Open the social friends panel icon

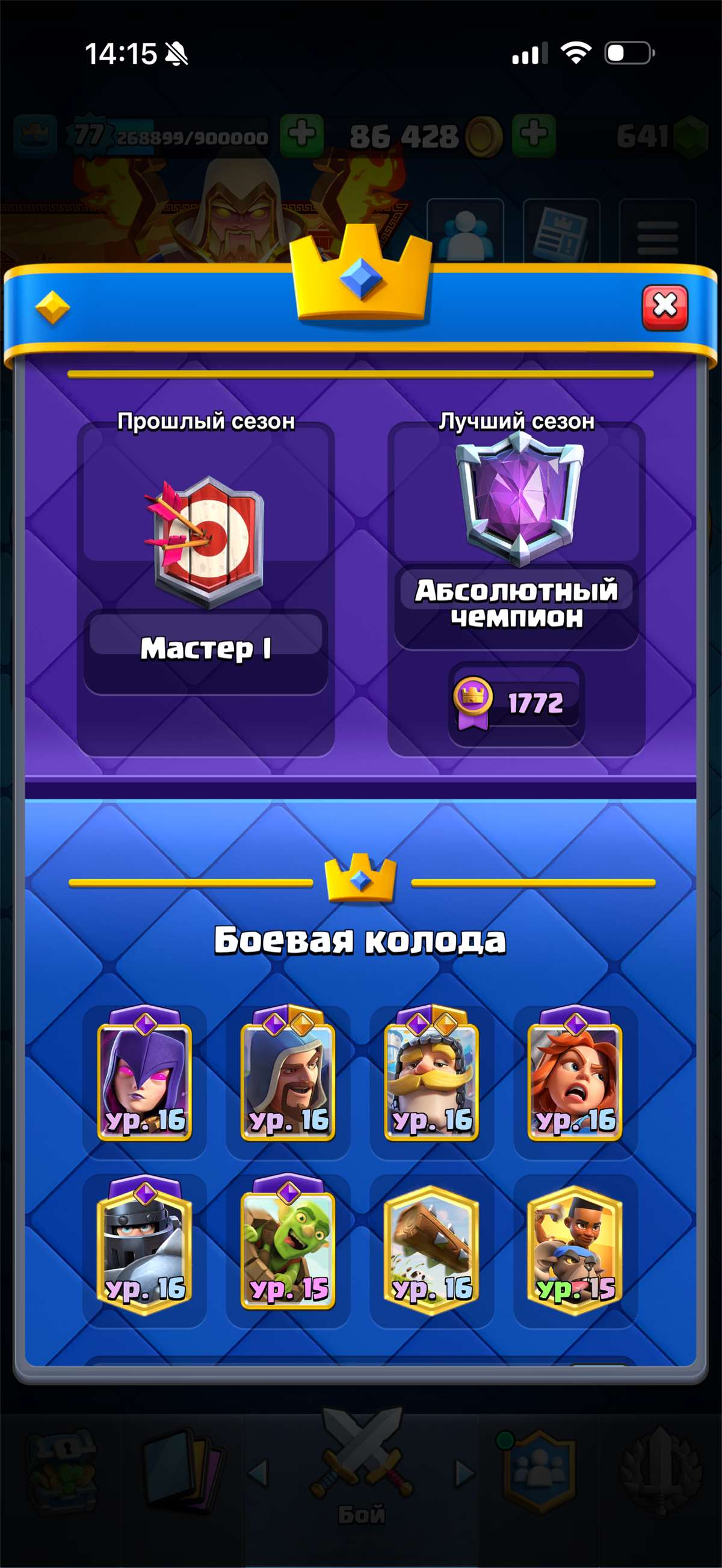click(x=466, y=235)
